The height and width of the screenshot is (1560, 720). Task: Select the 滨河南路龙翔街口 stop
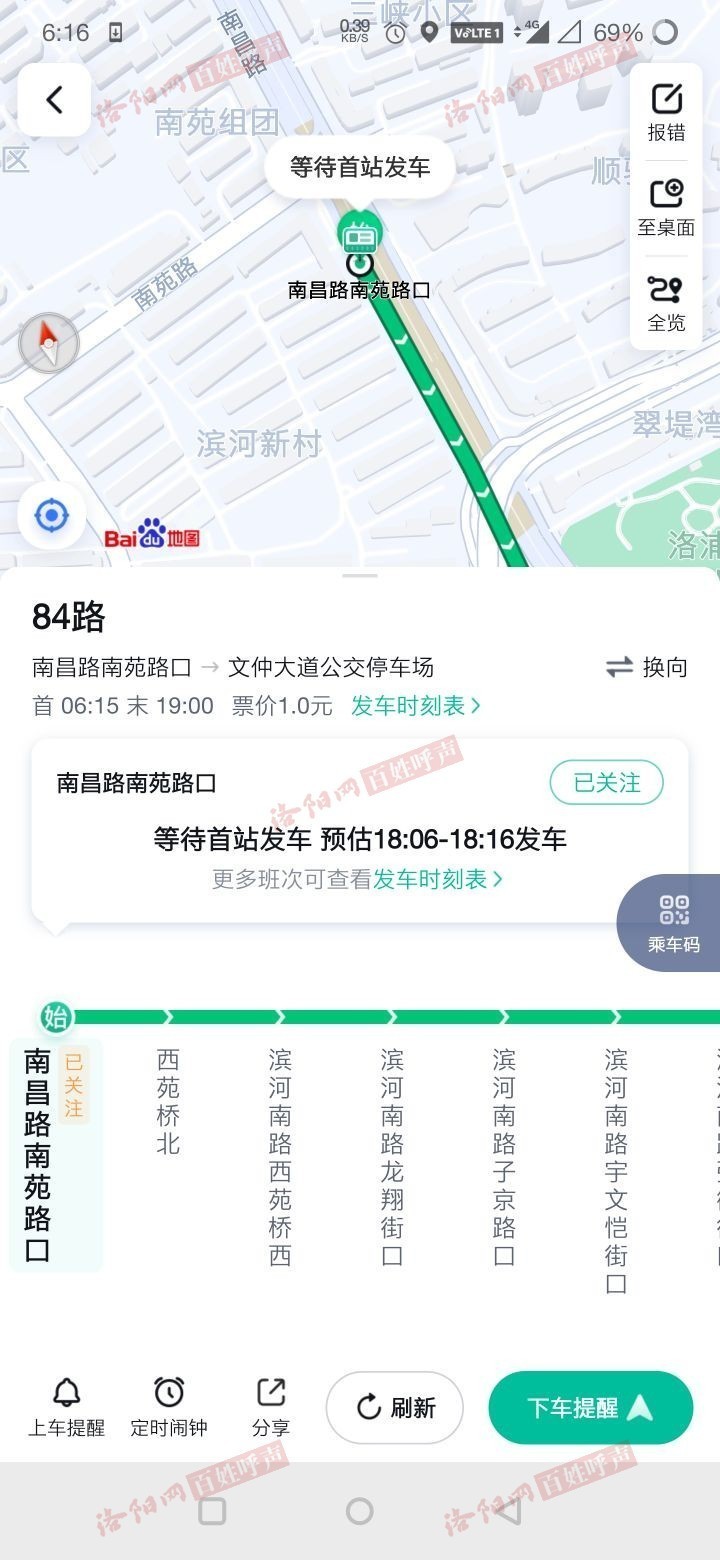[392, 1156]
